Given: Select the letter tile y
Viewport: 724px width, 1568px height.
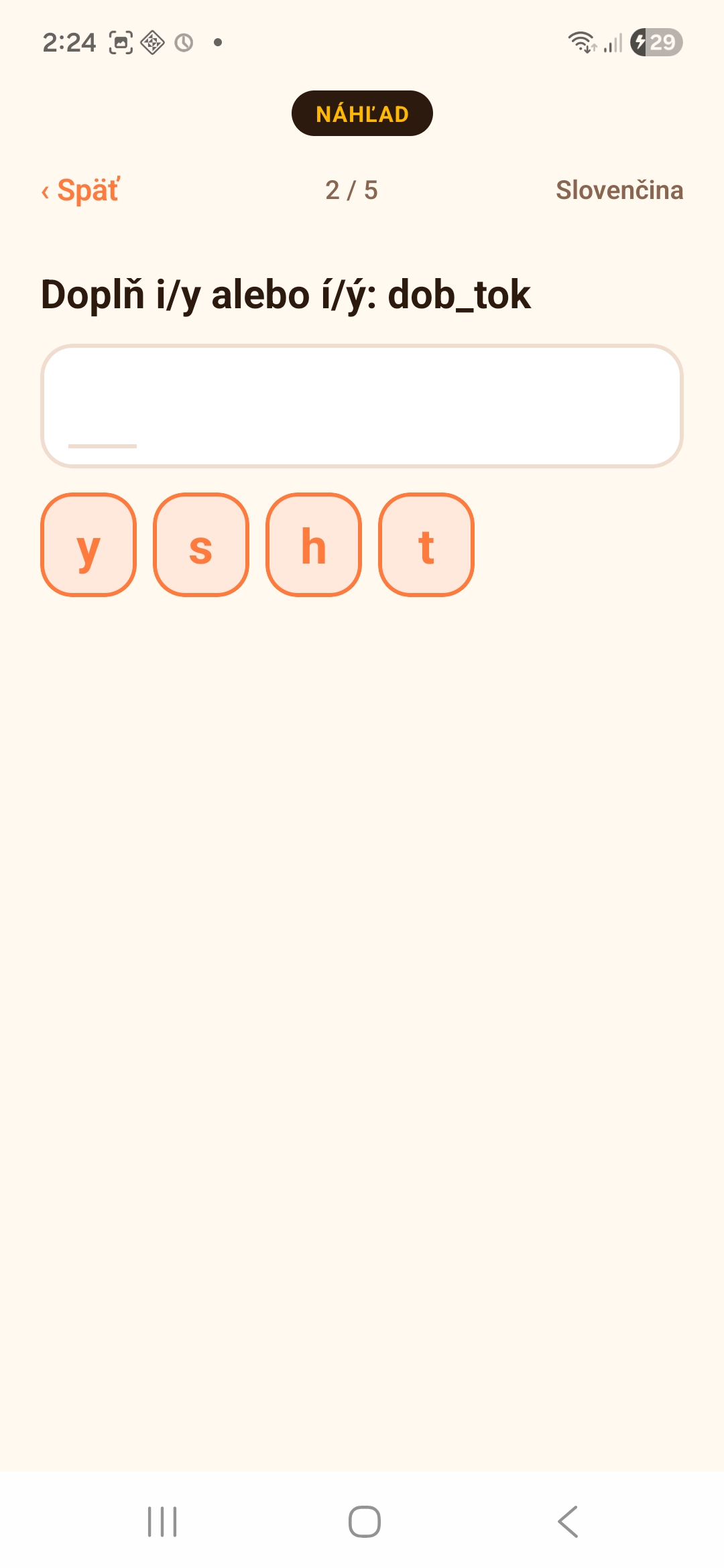Looking at the screenshot, I should click(88, 545).
